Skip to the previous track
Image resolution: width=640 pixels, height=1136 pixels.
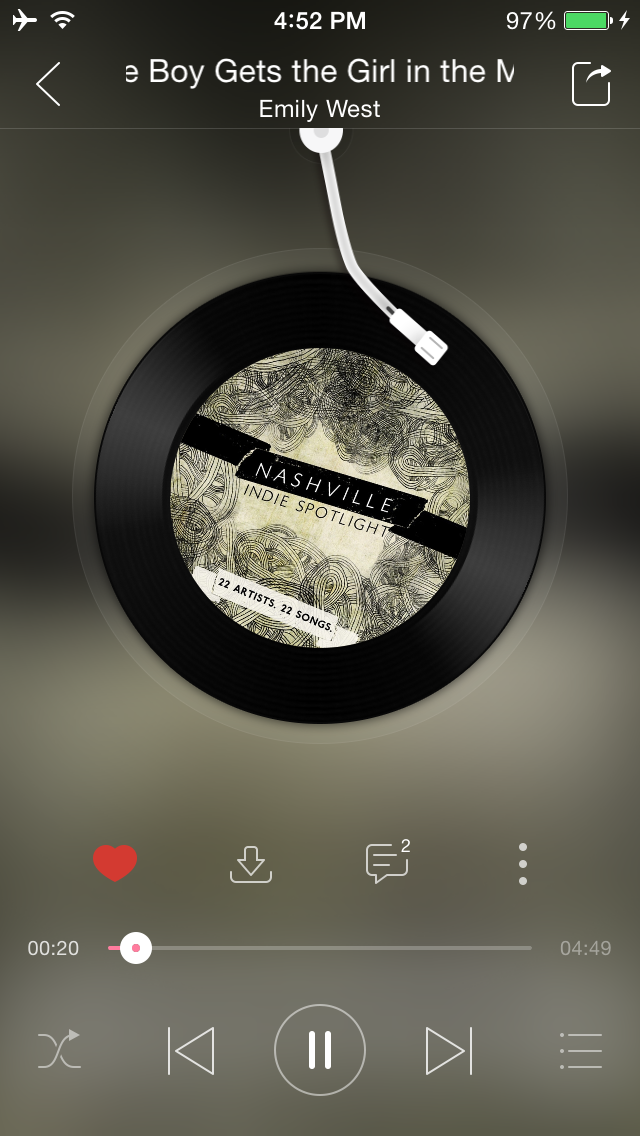click(x=191, y=1050)
